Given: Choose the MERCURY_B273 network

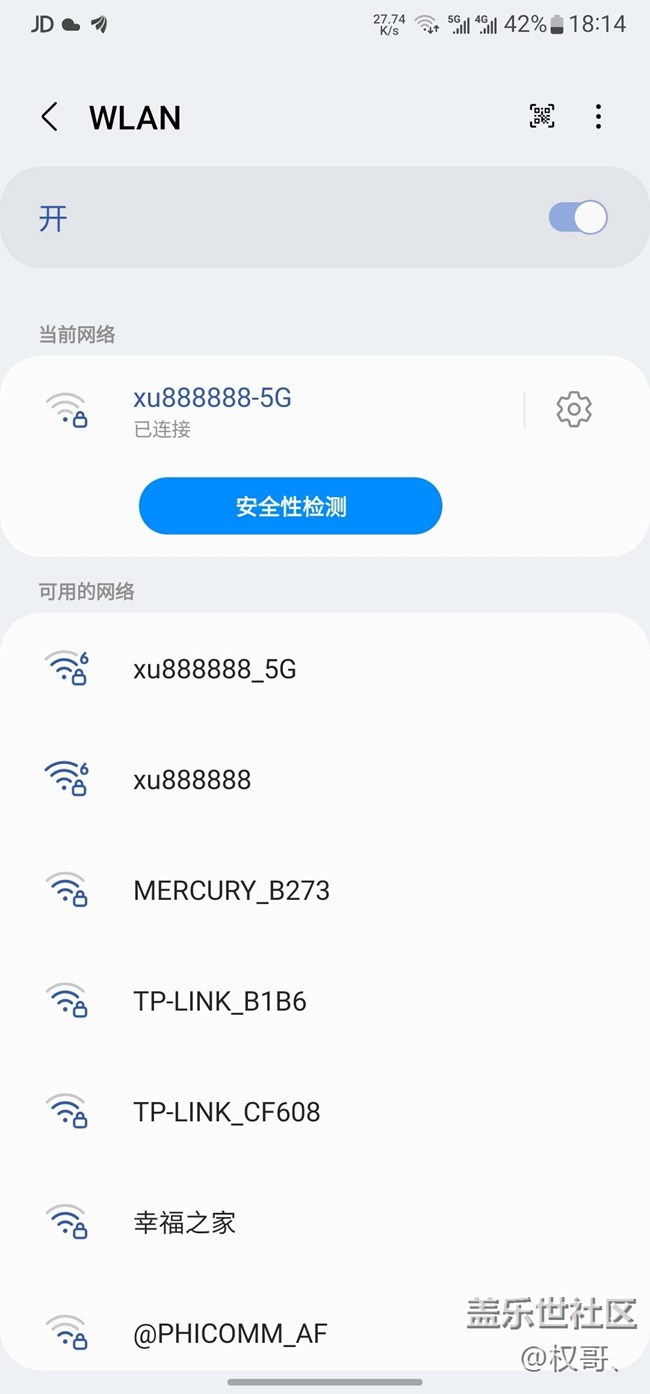Looking at the screenshot, I should click(325, 890).
